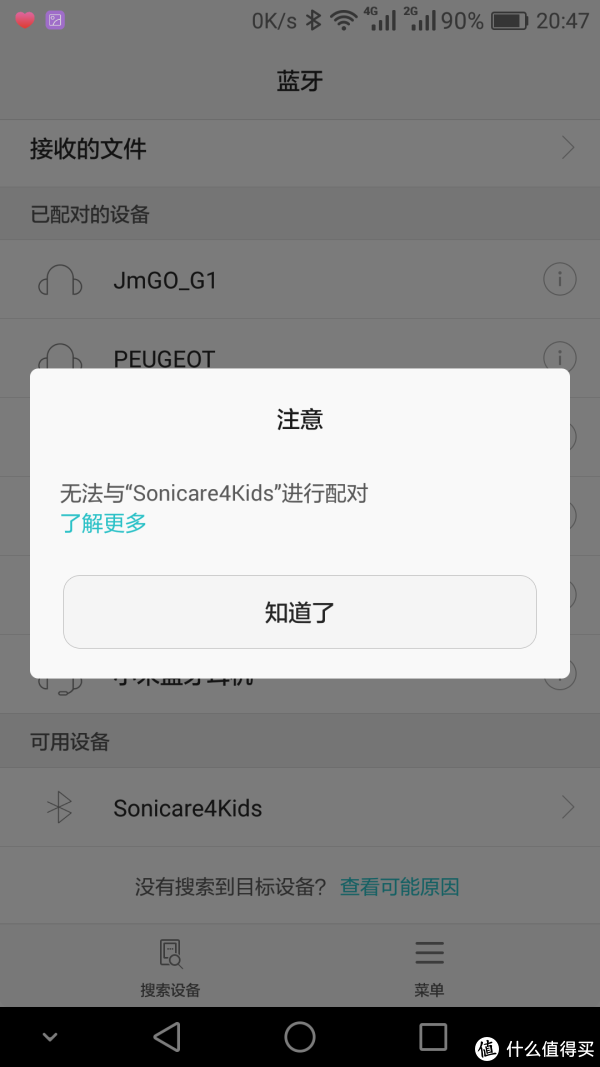Open the 了解更多 link in the dialog
This screenshot has width=600, height=1067.
click(104, 523)
